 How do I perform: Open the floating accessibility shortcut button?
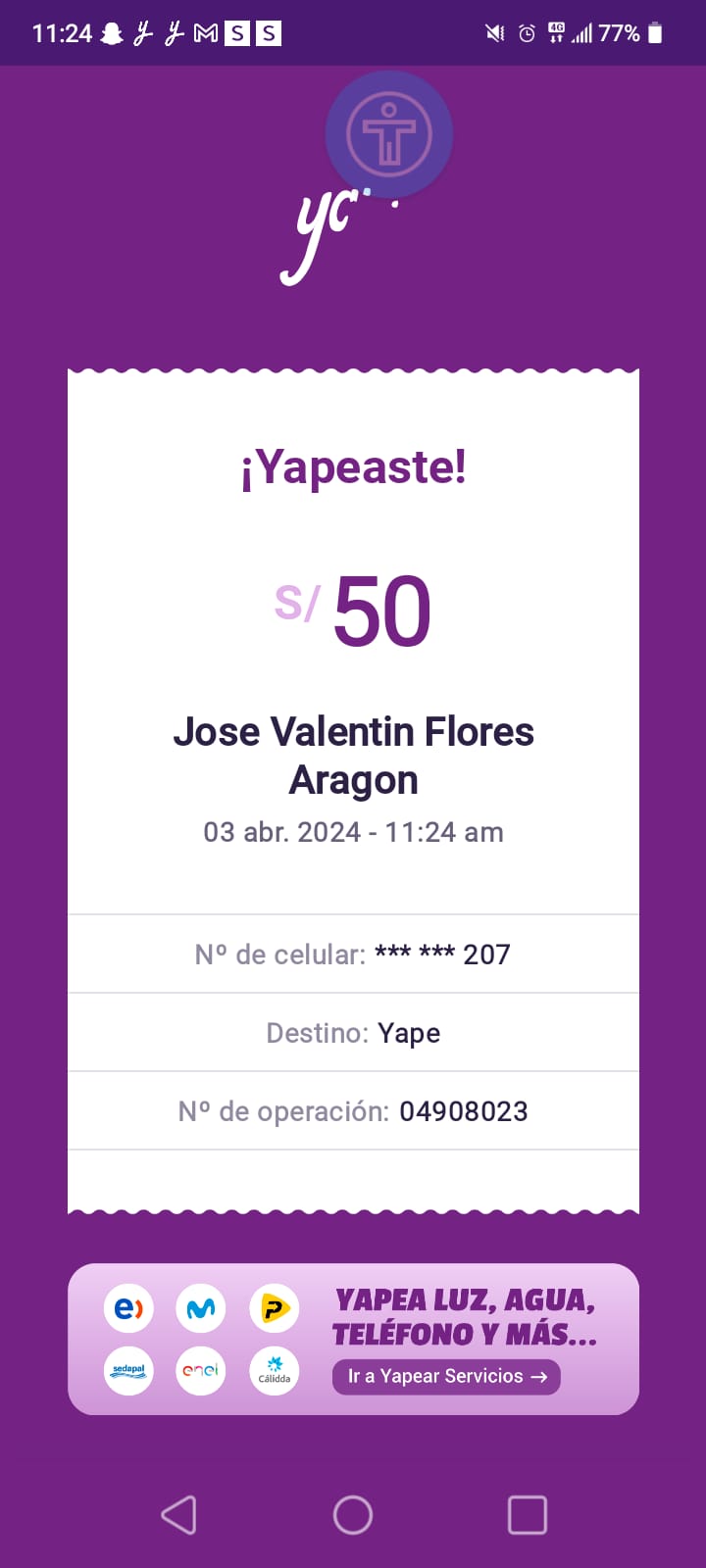click(389, 134)
